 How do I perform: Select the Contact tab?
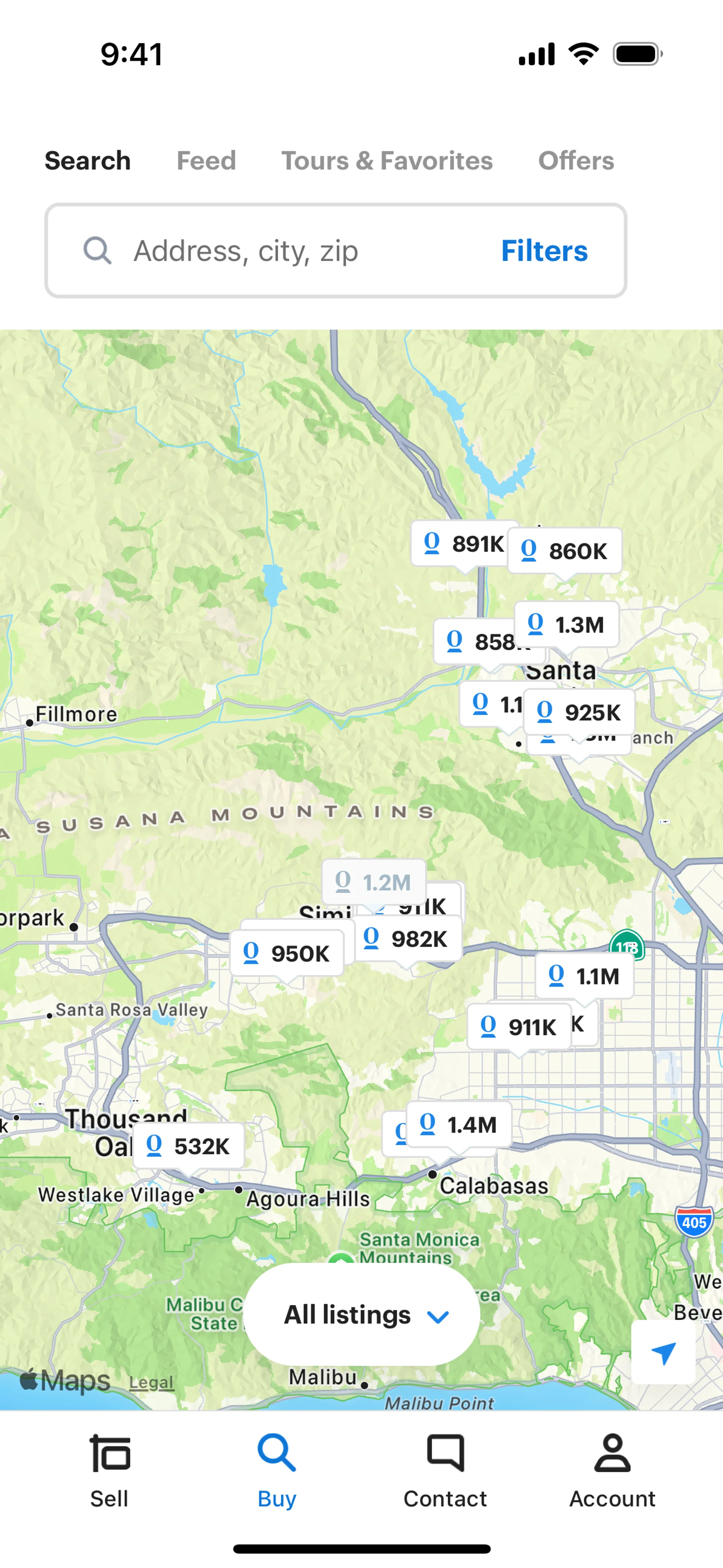(x=445, y=1470)
